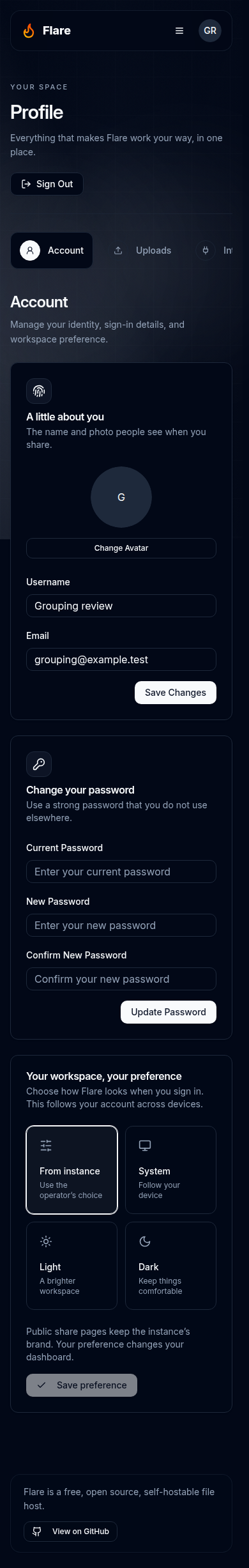Focus the Current Password field

click(121, 872)
